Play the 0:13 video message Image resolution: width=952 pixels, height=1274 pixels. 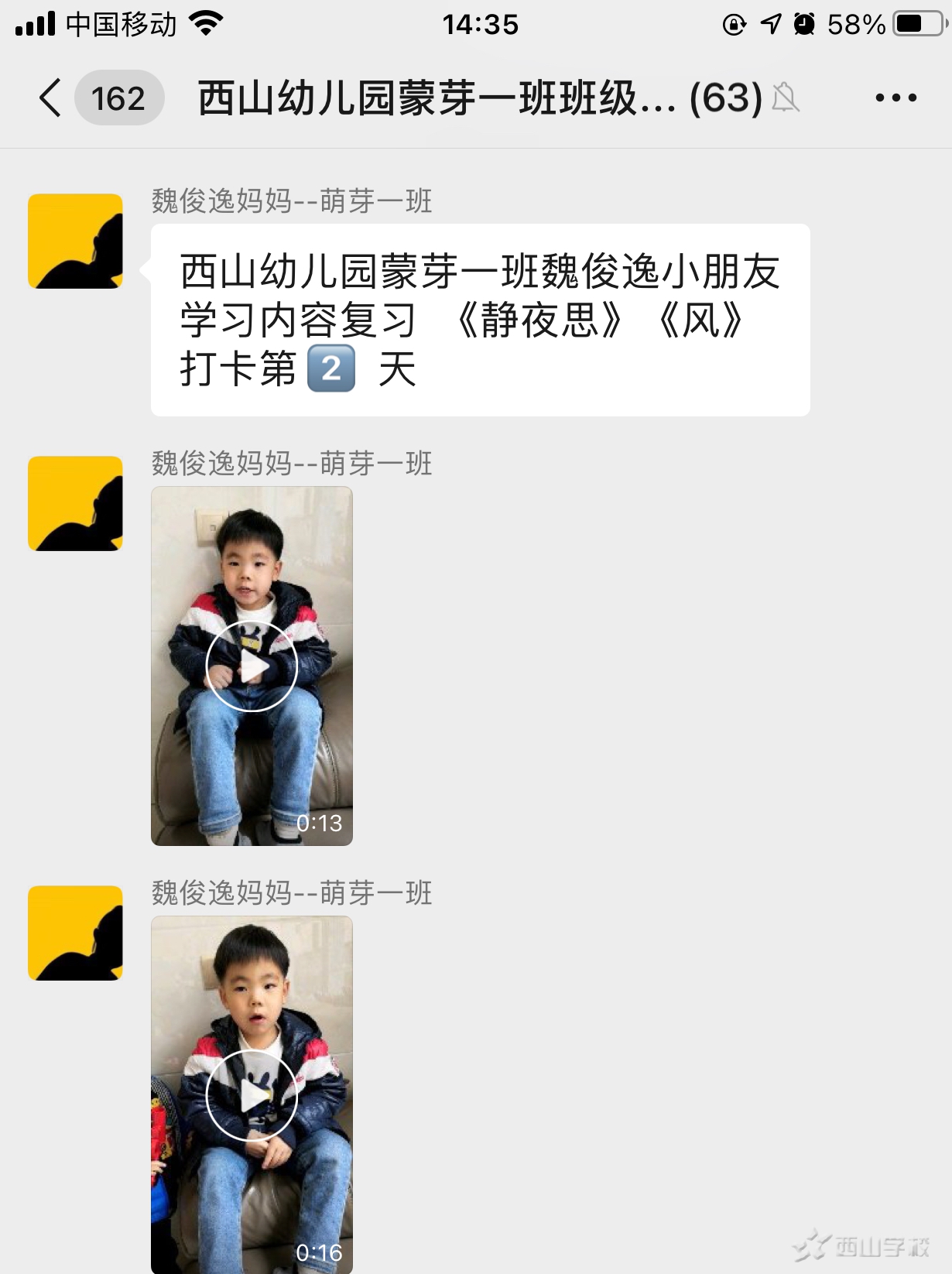pos(252,666)
